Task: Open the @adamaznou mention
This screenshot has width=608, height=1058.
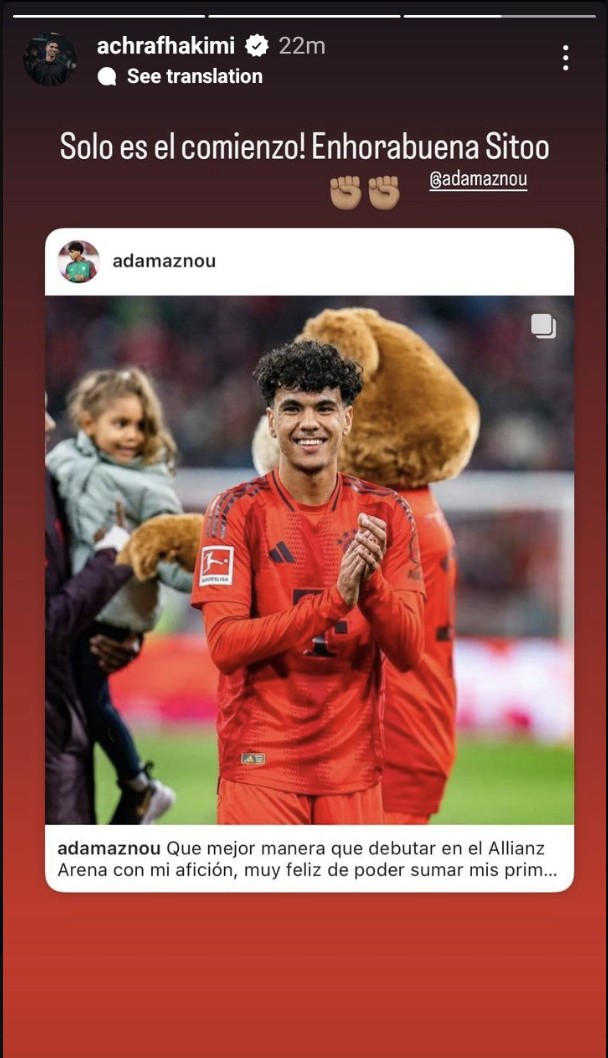Action: coord(477,180)
